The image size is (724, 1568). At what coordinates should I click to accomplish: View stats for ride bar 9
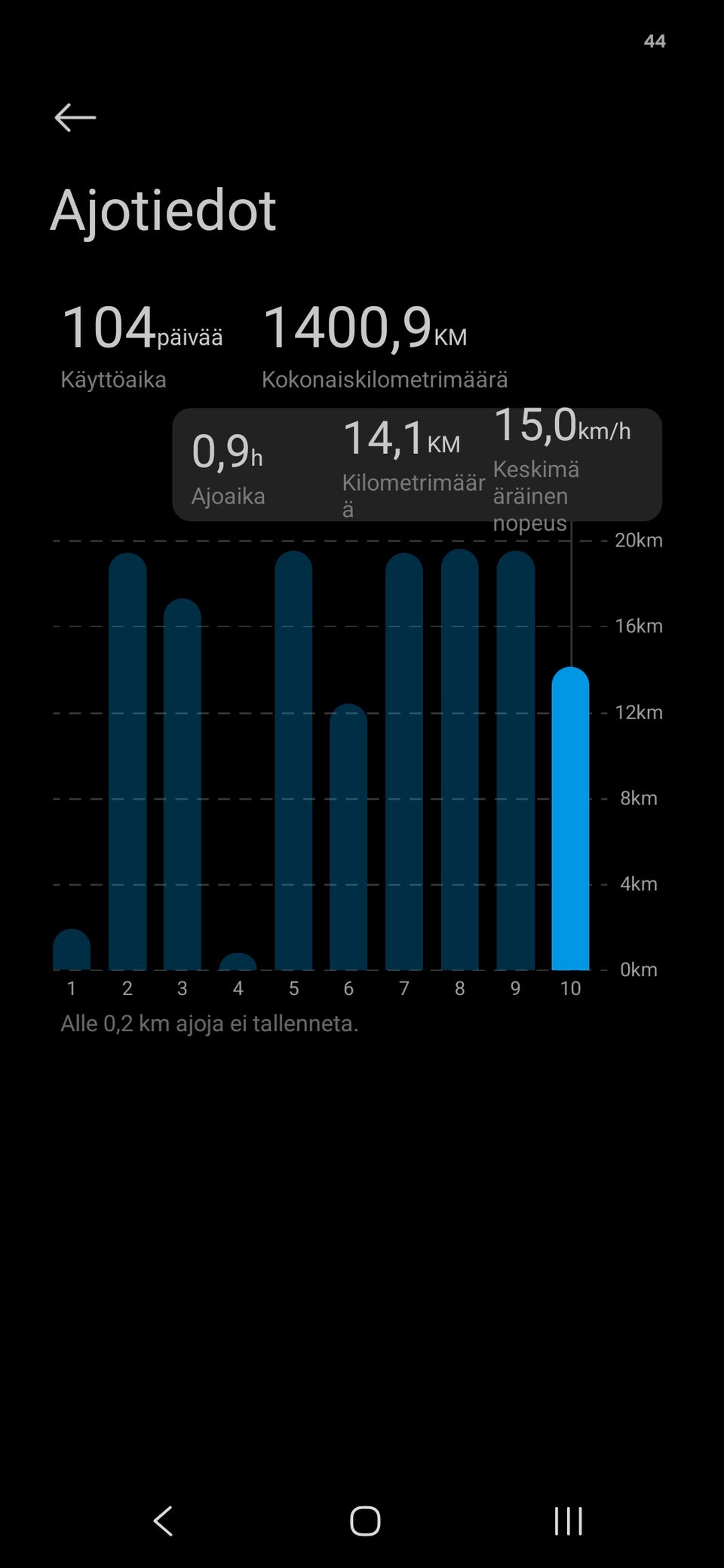[516, 760]
